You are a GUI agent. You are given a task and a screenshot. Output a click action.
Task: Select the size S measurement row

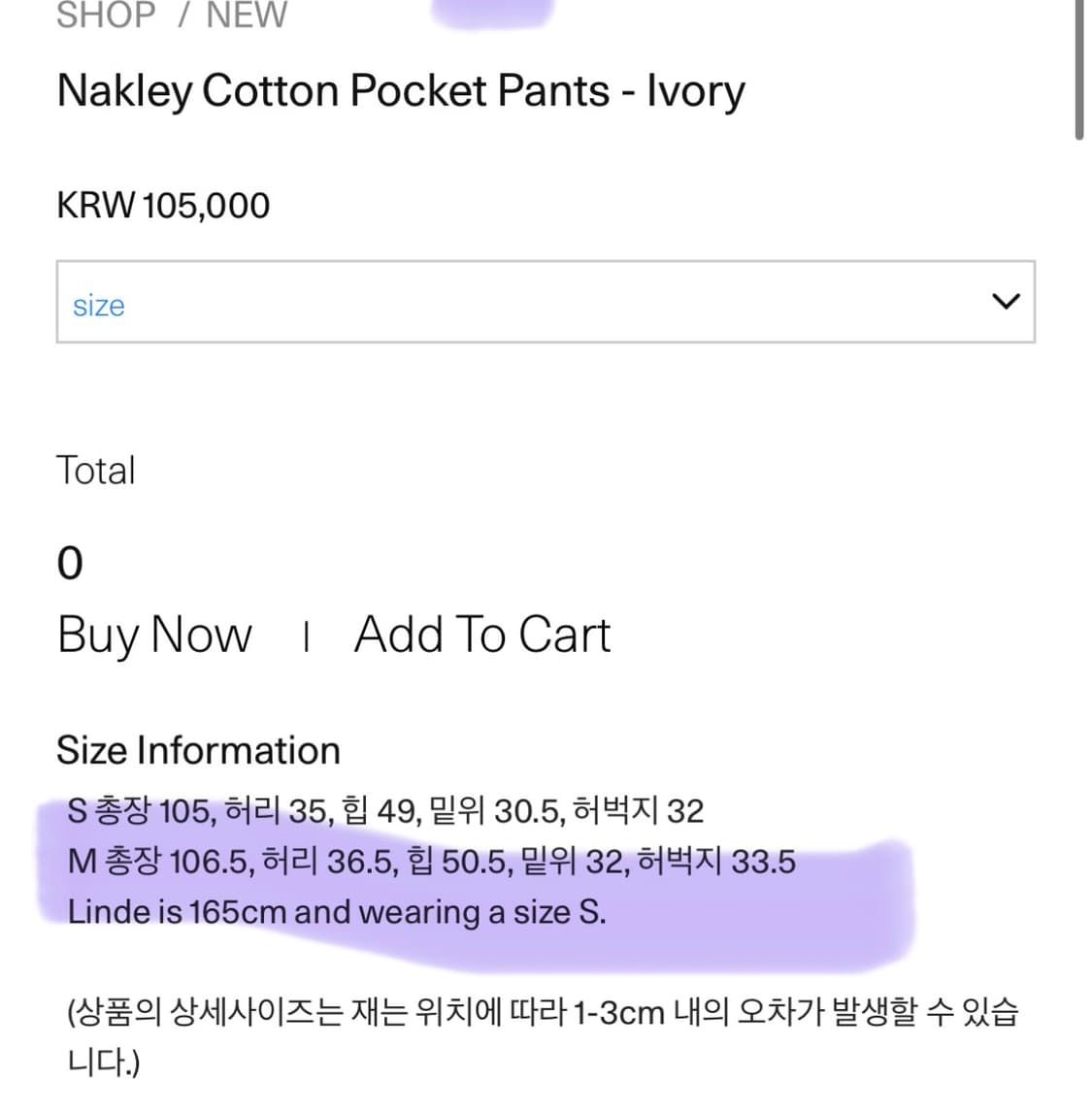[383, 809]
